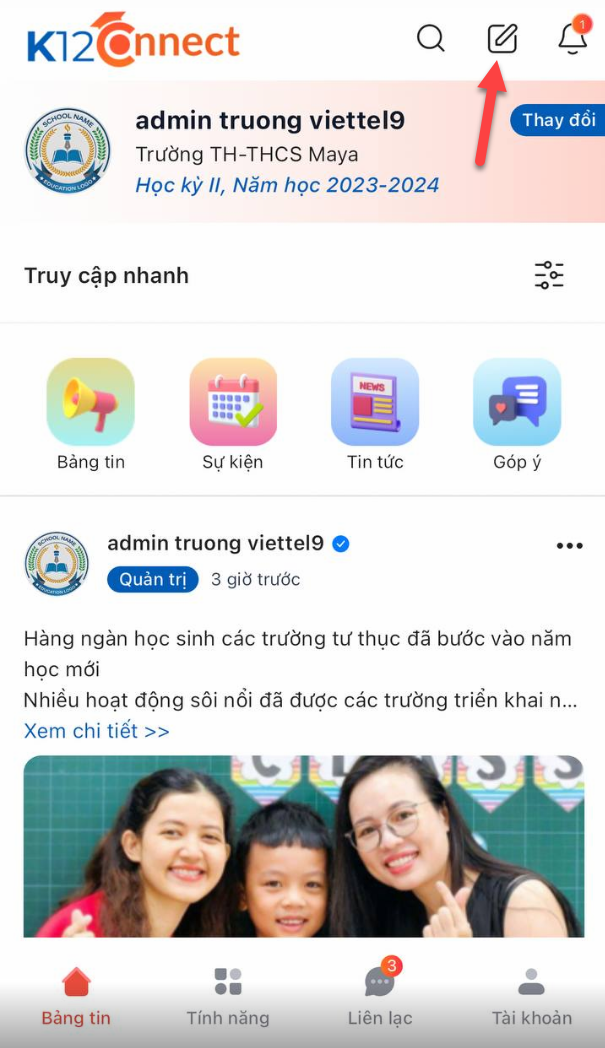The image size is (605, 1048).
Task: Select the Bảng tin bottom tab
Action: (x=76, y=996)
